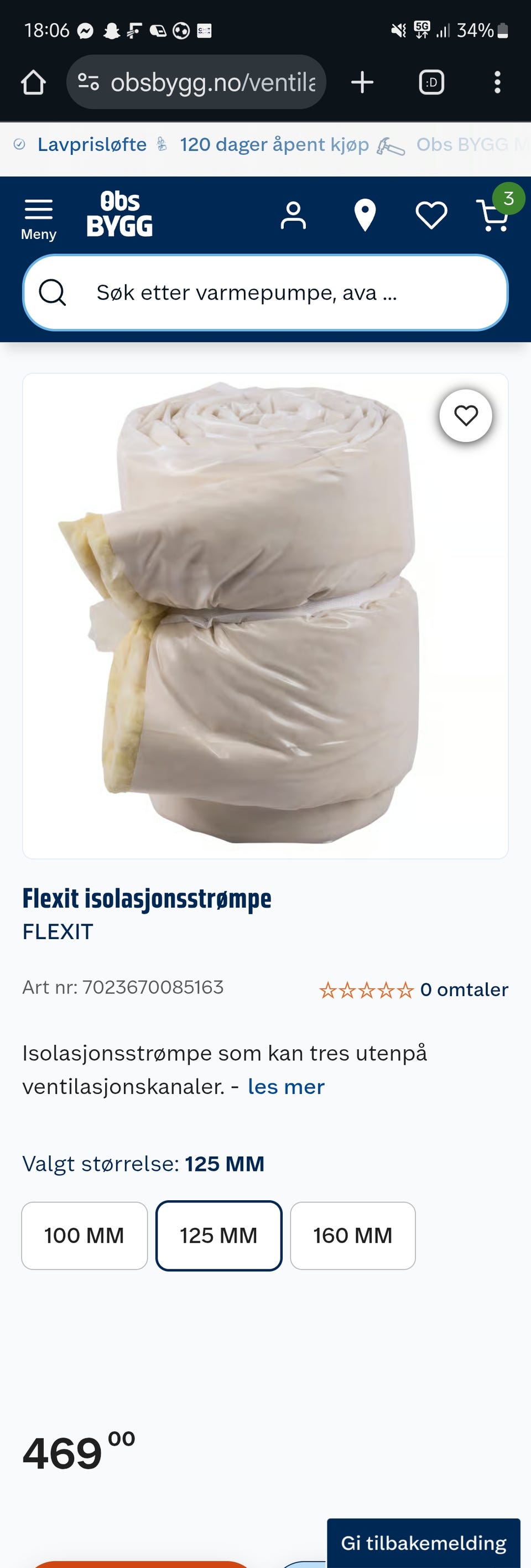Viewport: 531px width, 1568px height.
Task: Toggle the favorite heart on the product image
Action: coord(466,415)
